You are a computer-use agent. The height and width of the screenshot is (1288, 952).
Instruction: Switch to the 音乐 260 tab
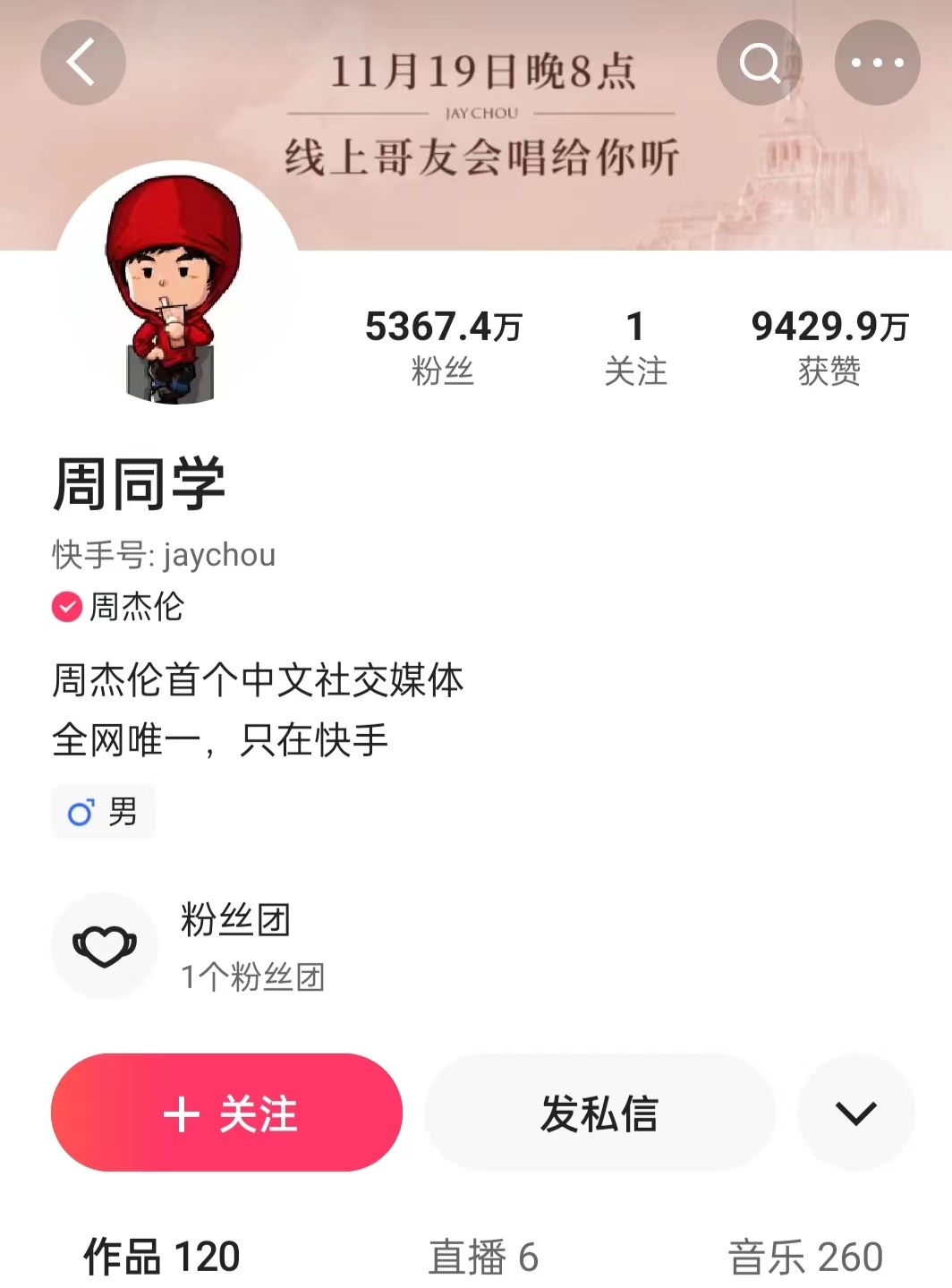[805, 1257]
